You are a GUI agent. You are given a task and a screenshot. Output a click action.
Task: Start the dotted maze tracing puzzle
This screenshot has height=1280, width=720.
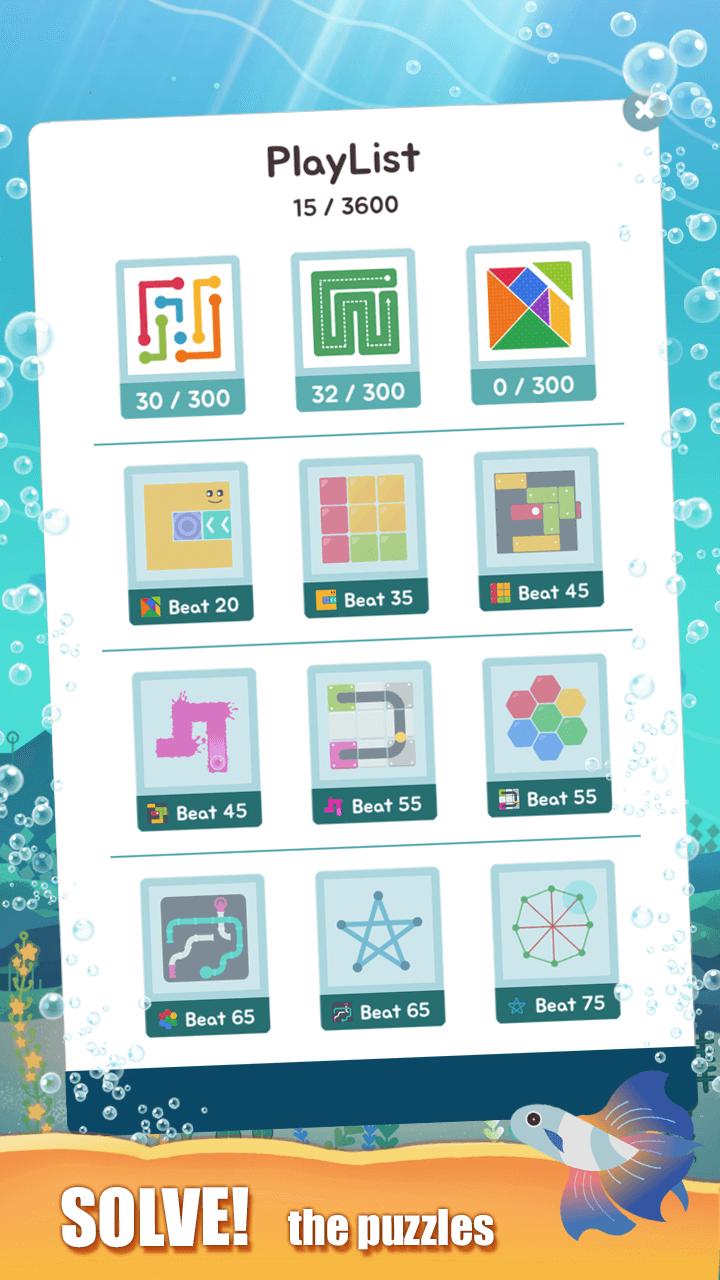click(358, 308)
